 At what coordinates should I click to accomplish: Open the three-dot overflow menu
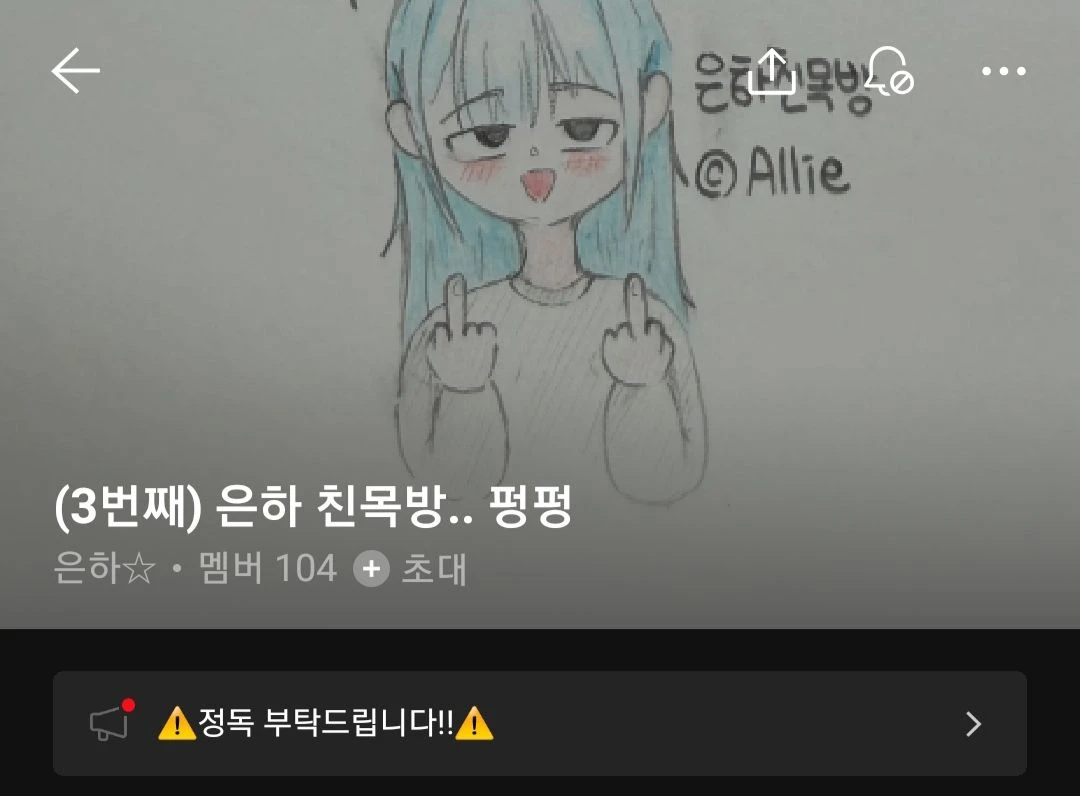pyautogui.click(x=1003, y=71)
